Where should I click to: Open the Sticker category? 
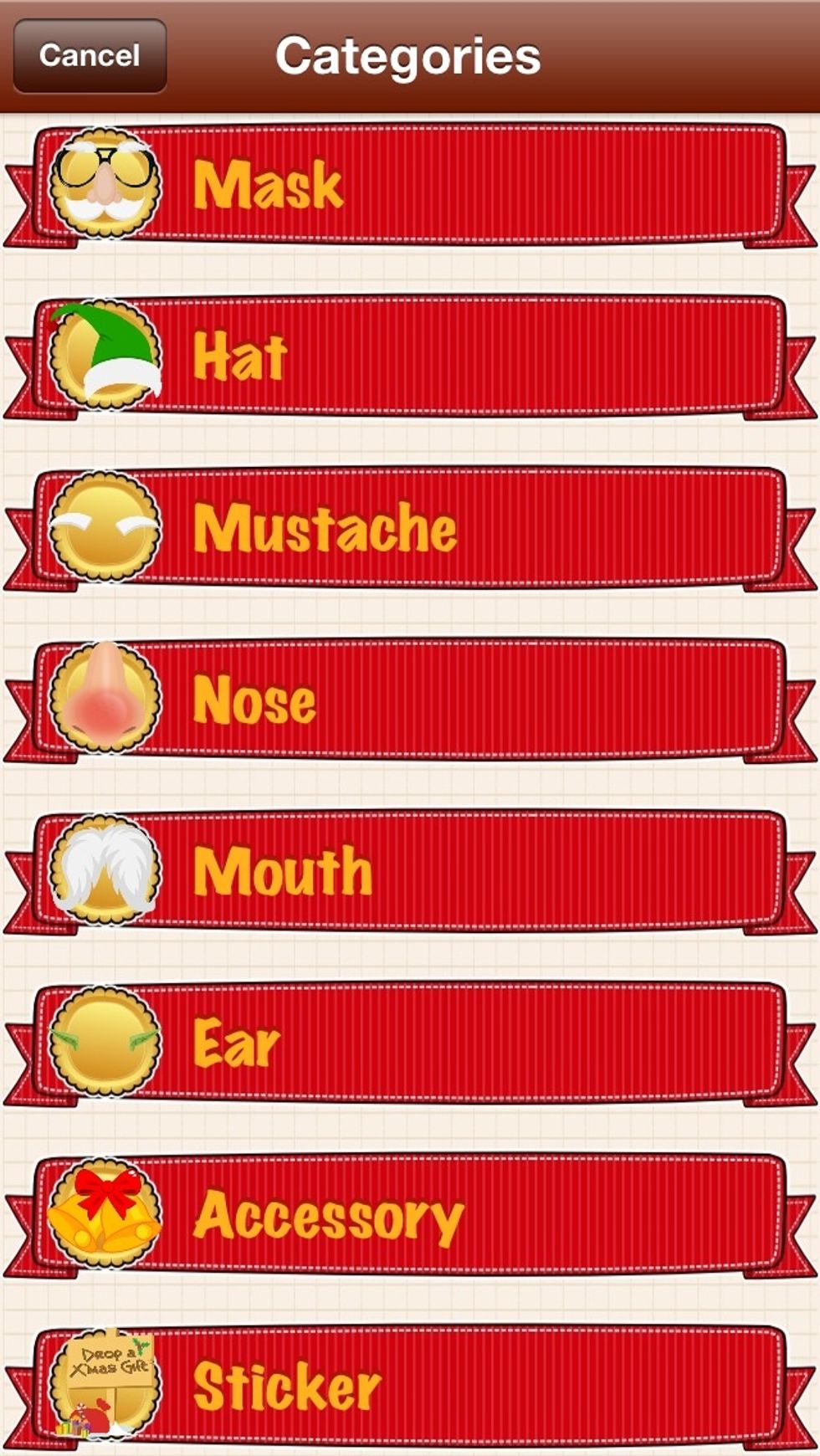coord(410,1387)
